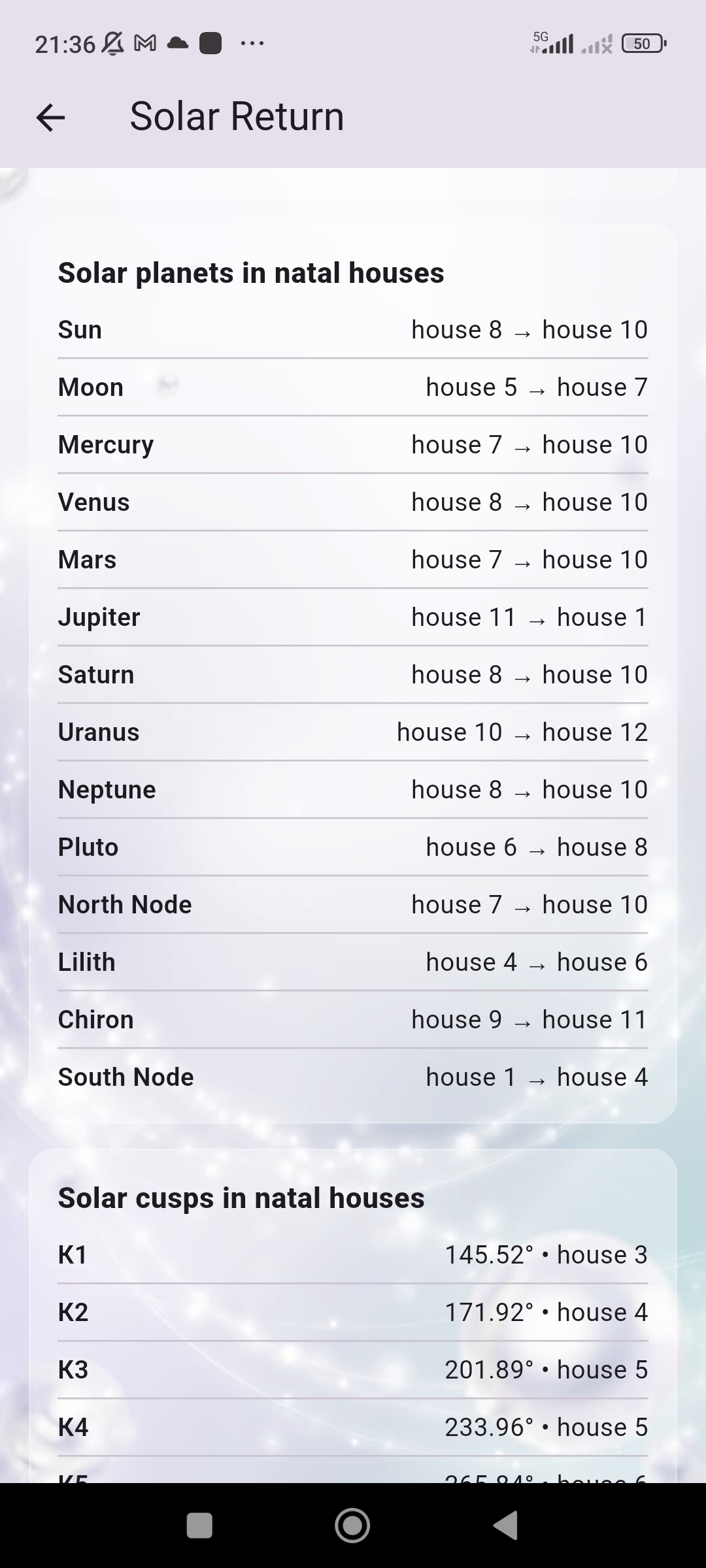Tap the back arrow on Solar Return screen
The image size is (706, 1568).
click(x=51, y=118)
